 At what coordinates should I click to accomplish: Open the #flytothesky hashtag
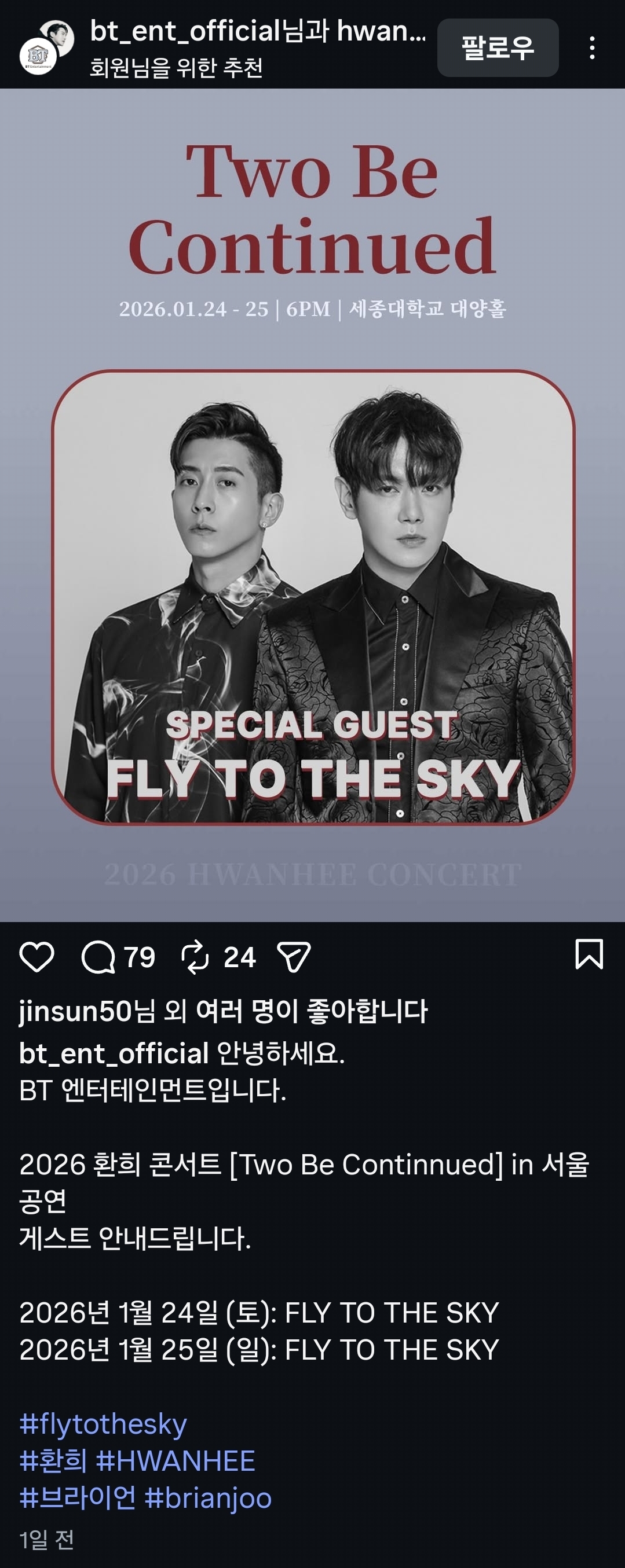point(103,1425)
